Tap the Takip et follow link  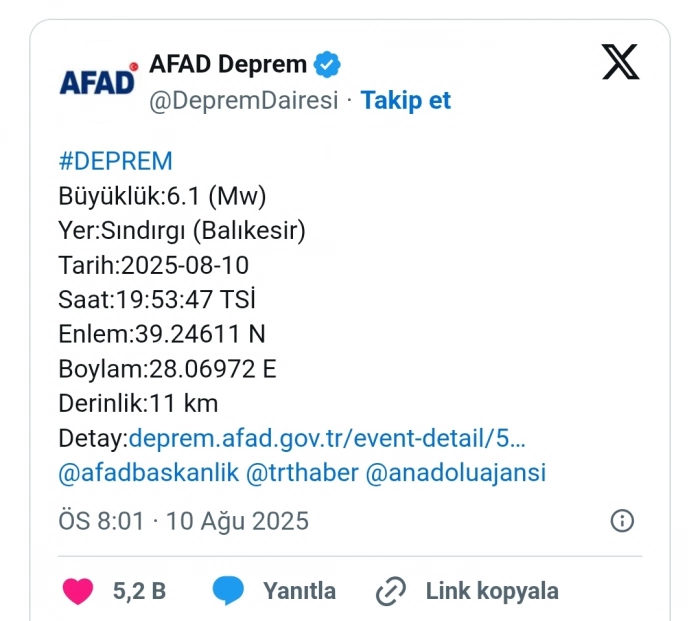[x=405, y=100]
